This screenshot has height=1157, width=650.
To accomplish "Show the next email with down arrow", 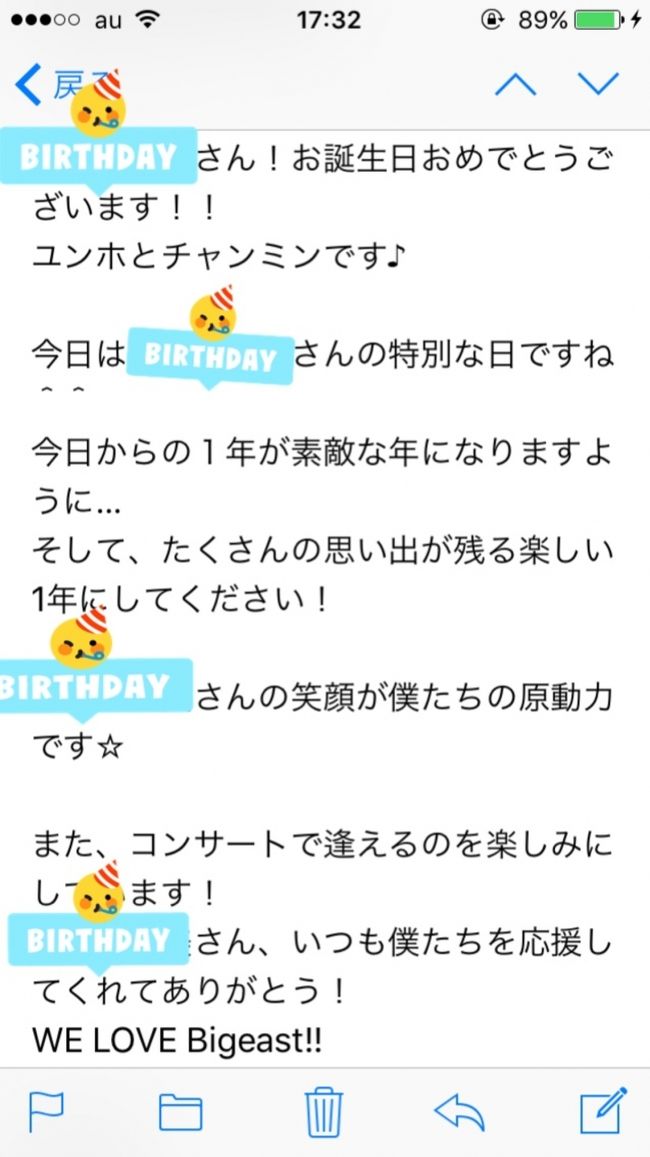I will click(599, 85).
